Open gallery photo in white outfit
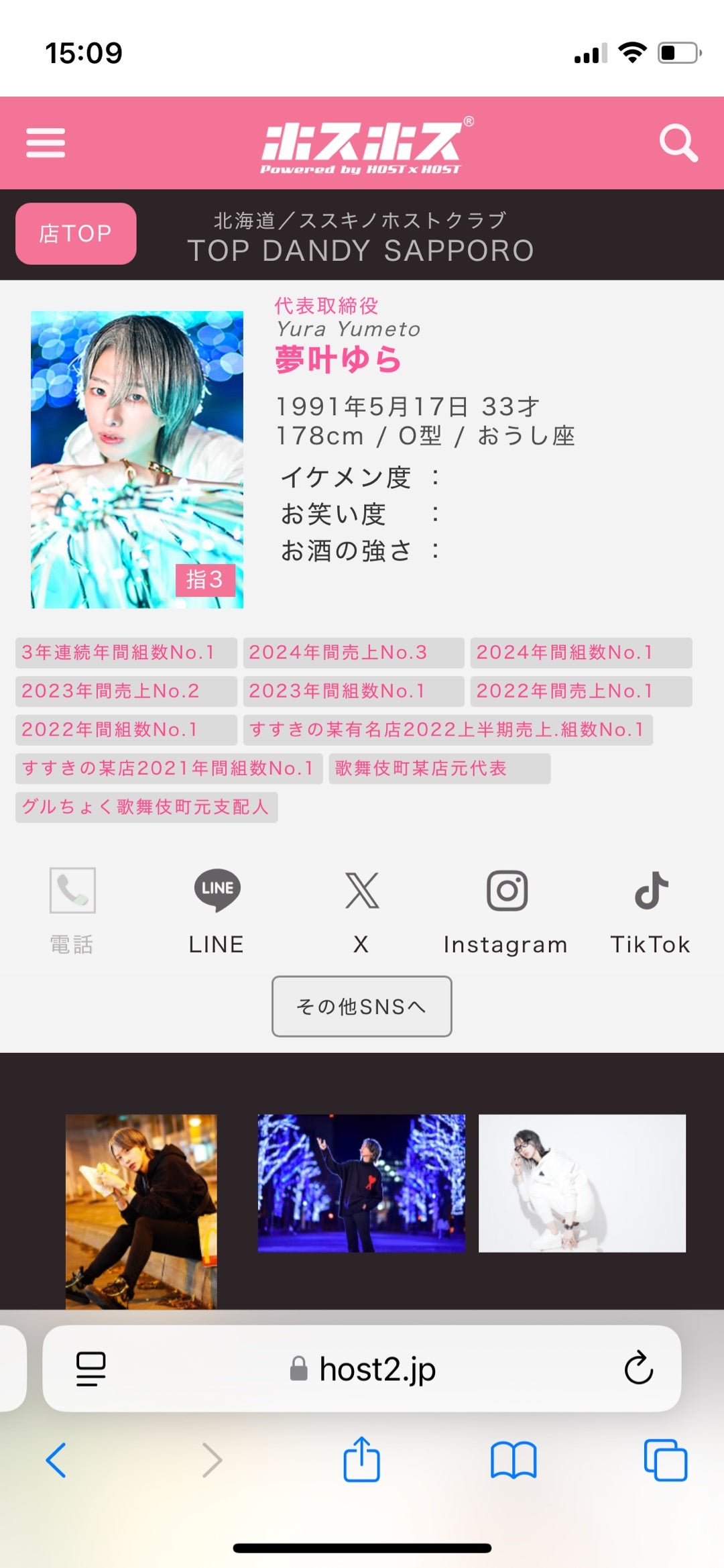 point(582,1183)
